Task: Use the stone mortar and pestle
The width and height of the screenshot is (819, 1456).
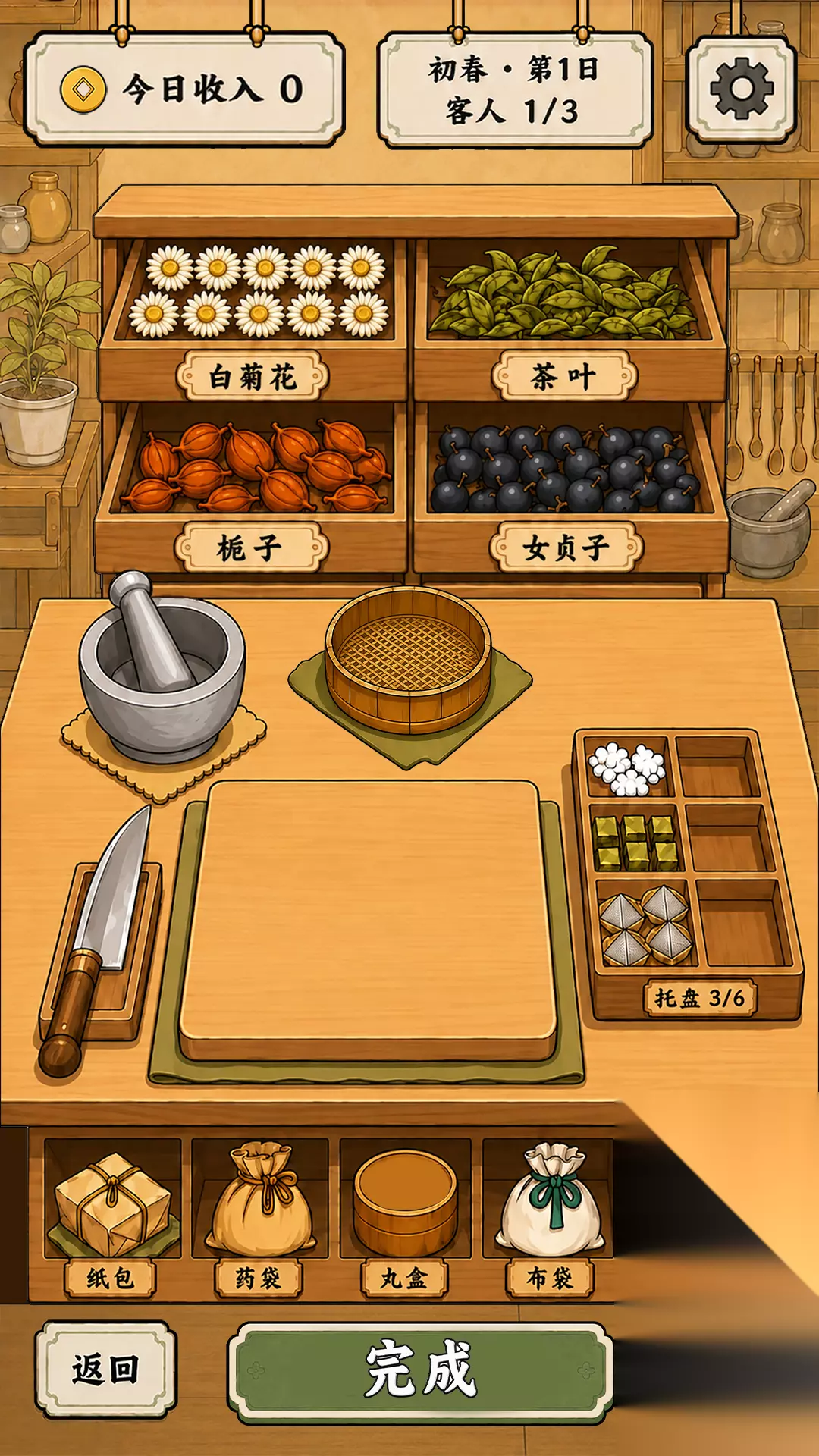Action: tap(161, 667)
